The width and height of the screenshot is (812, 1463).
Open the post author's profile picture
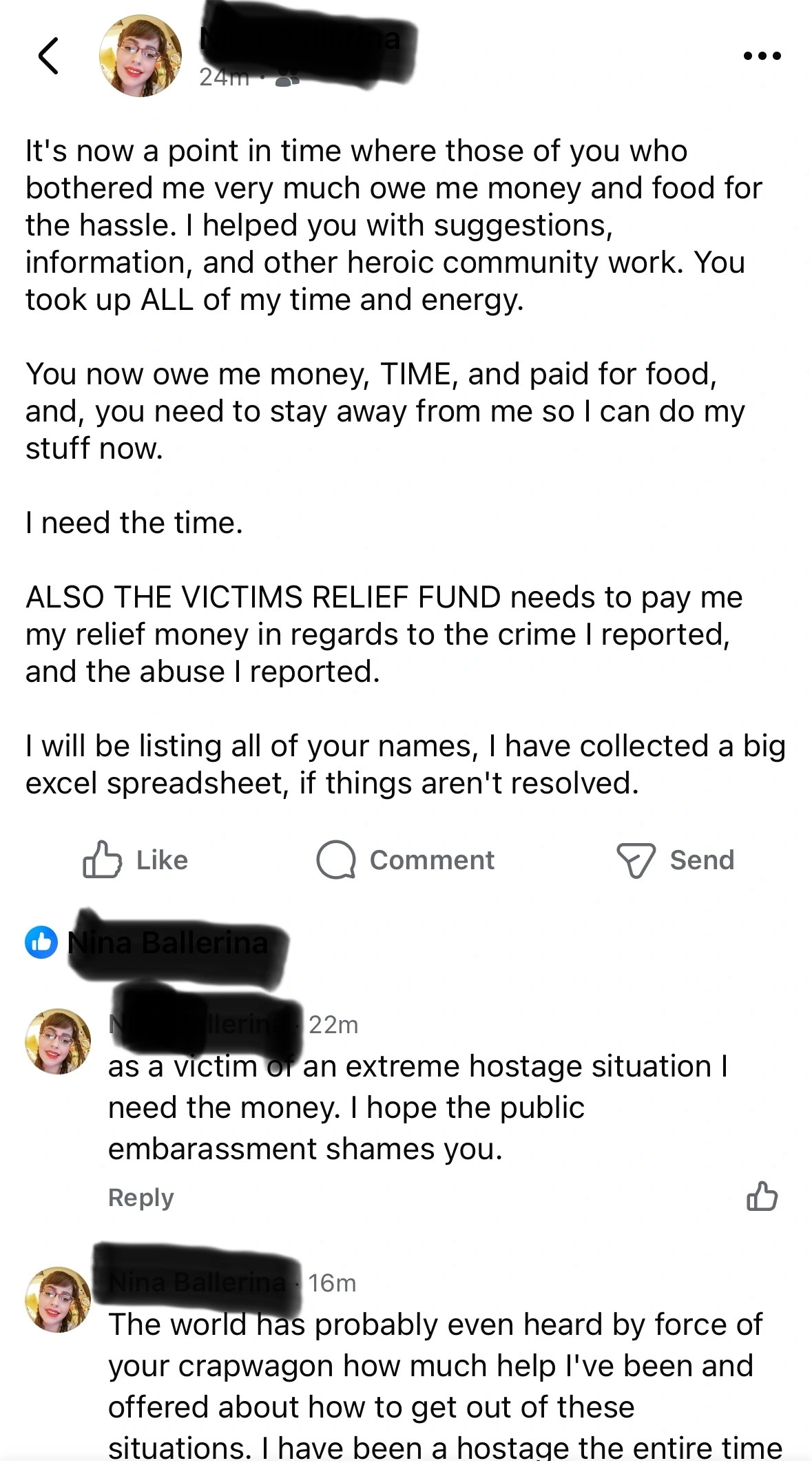[140, 56]
